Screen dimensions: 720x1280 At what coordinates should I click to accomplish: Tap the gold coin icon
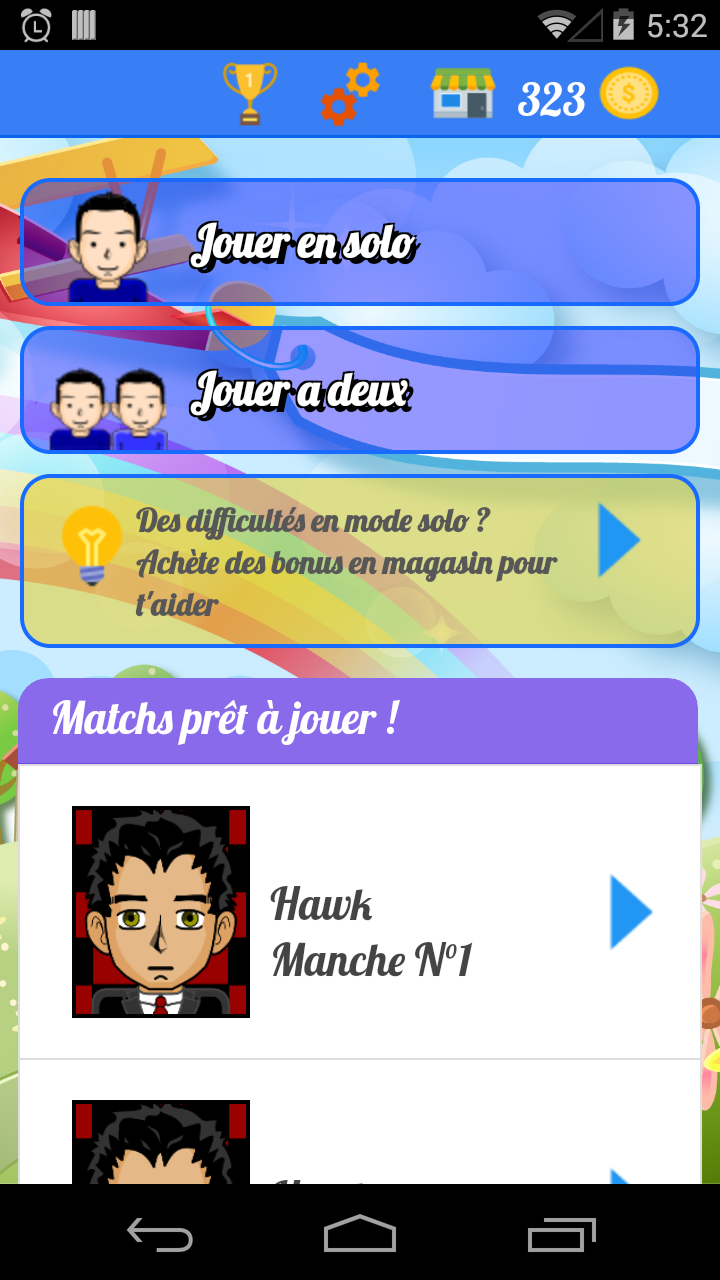tap(628, 94)
